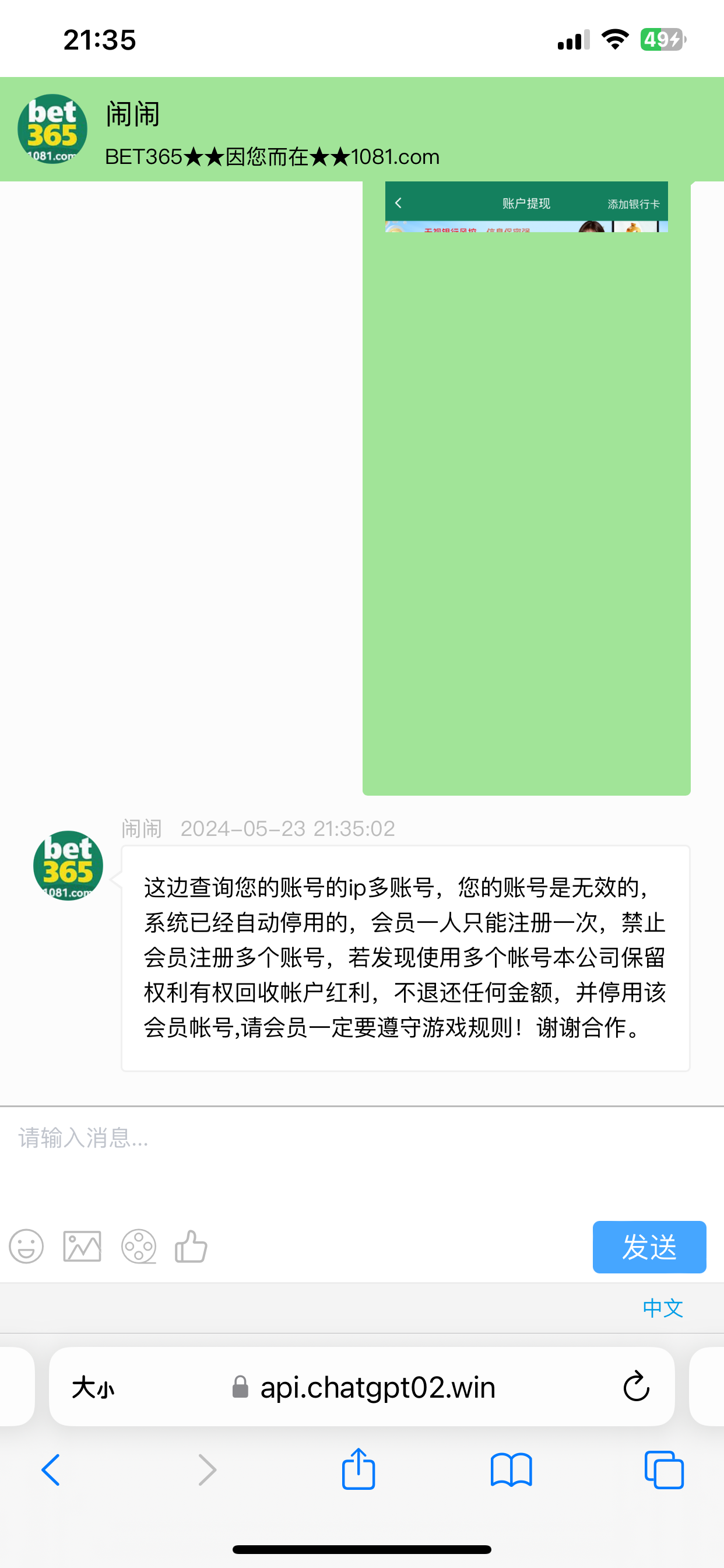Image resolution: width=724 pixels, height=1568 pixels.
Task: Tap the api.chatgpt02.win address bar
Action: [x=377, y=1388]
